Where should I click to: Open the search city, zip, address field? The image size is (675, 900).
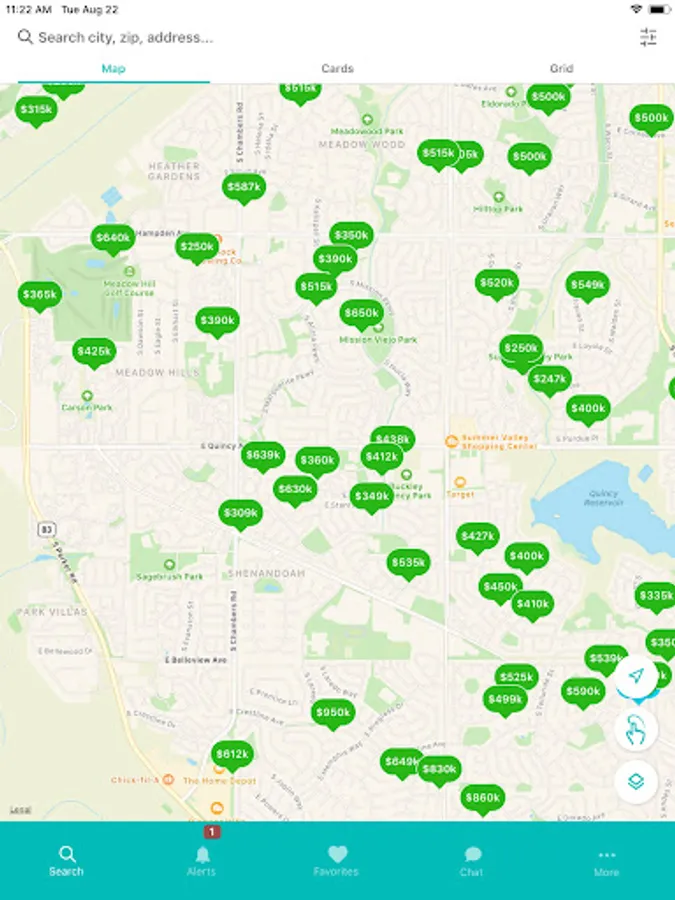[x=321, y=37]
